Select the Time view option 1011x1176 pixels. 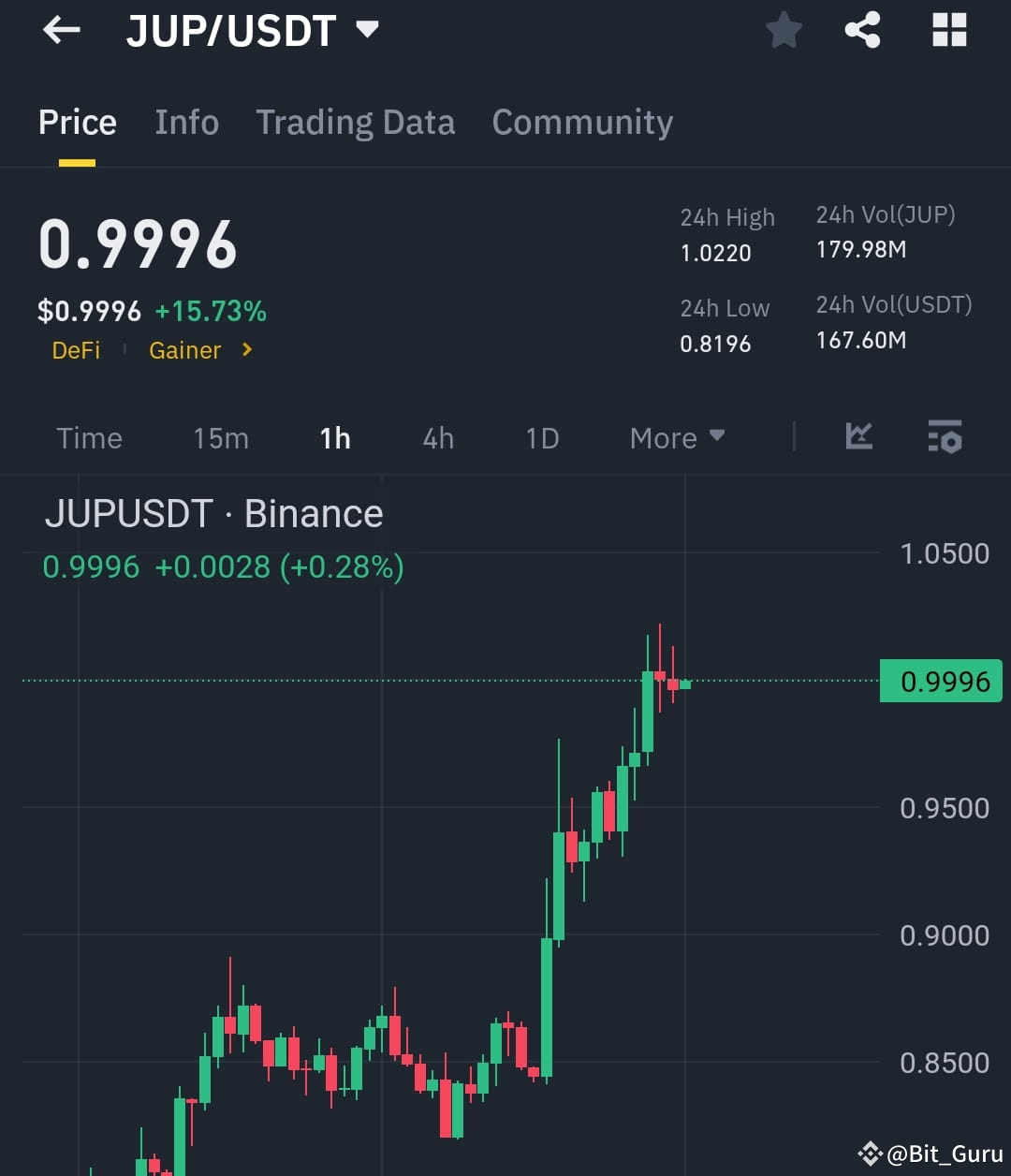89,437
